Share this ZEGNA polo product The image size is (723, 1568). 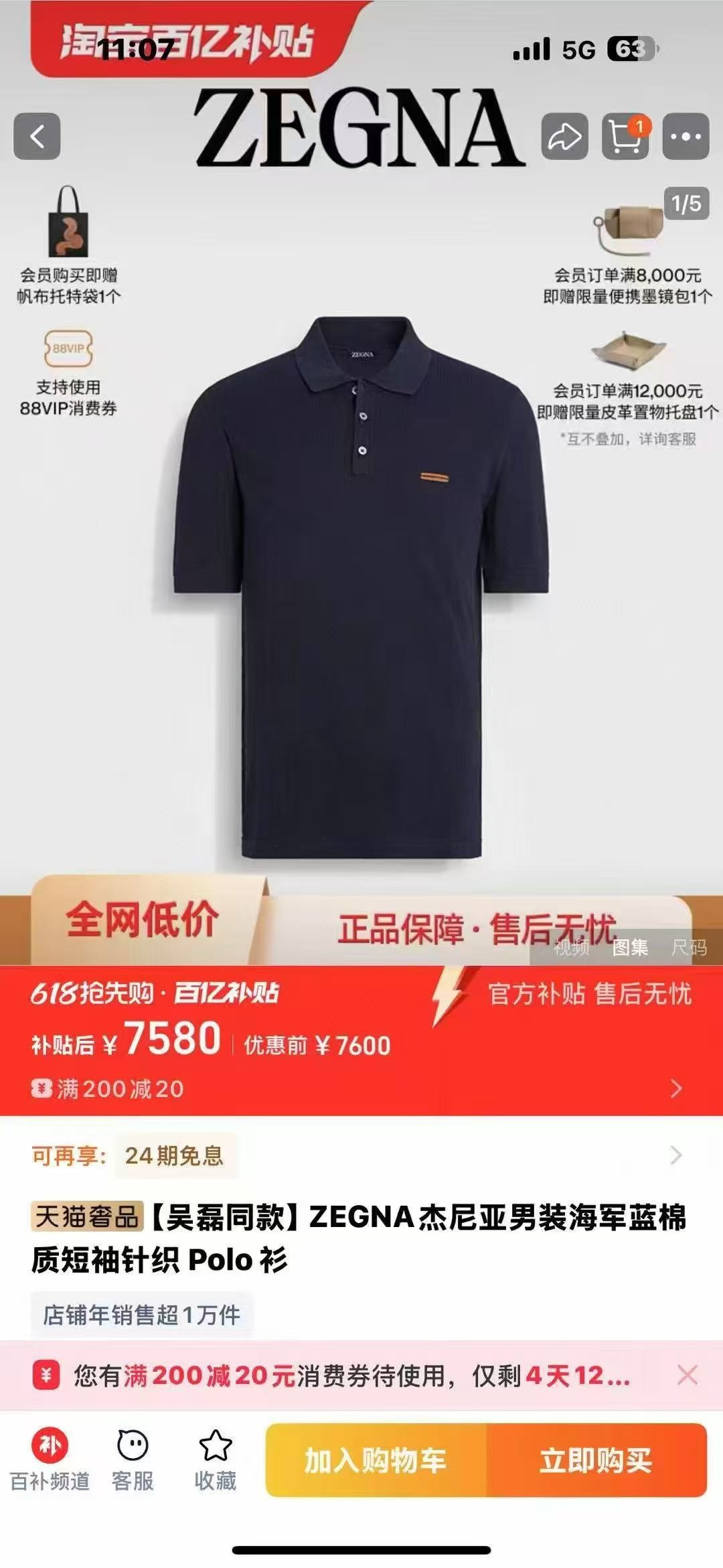point(564,137)
